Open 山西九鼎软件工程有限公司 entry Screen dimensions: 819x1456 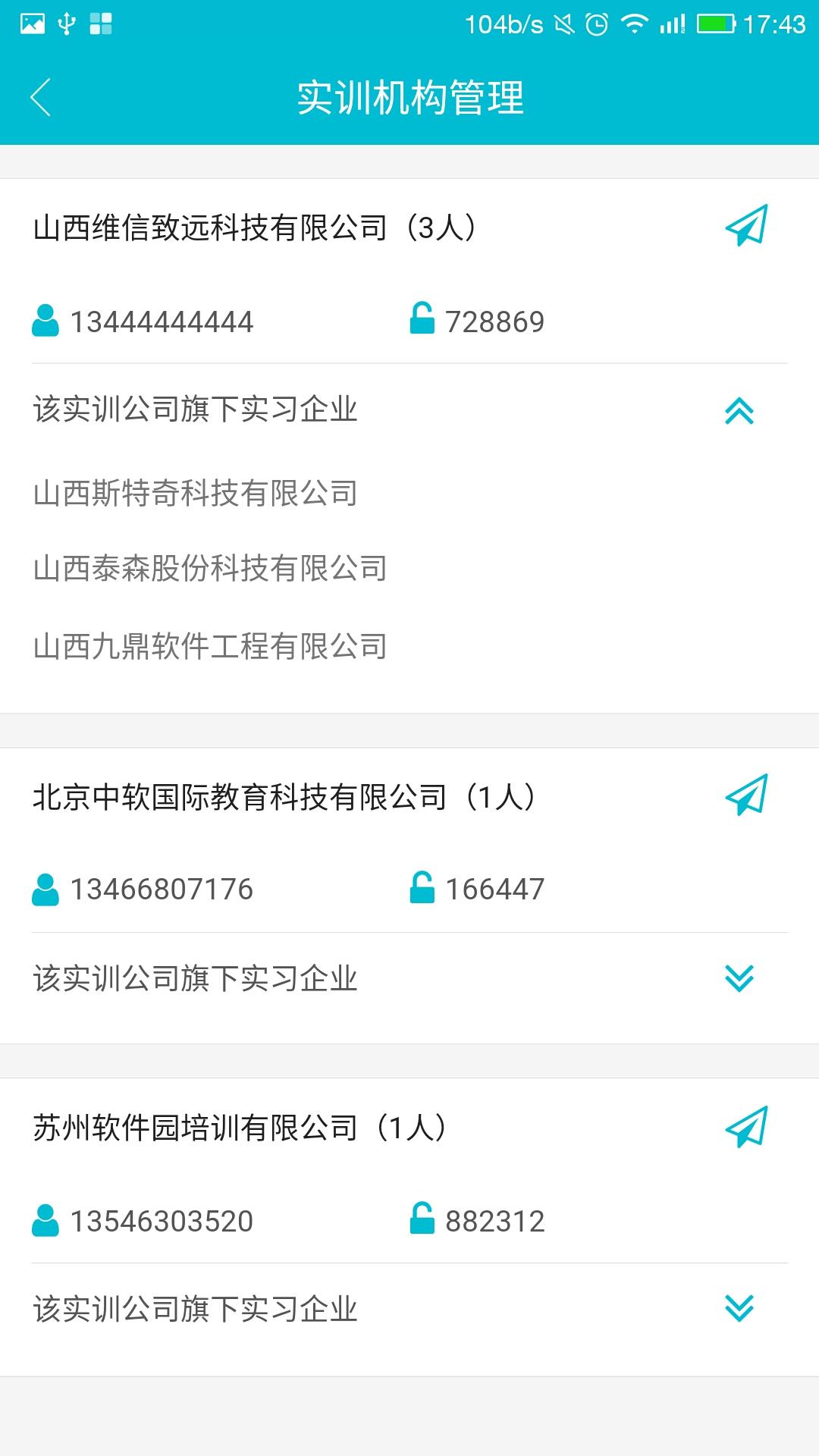point(210,646)
